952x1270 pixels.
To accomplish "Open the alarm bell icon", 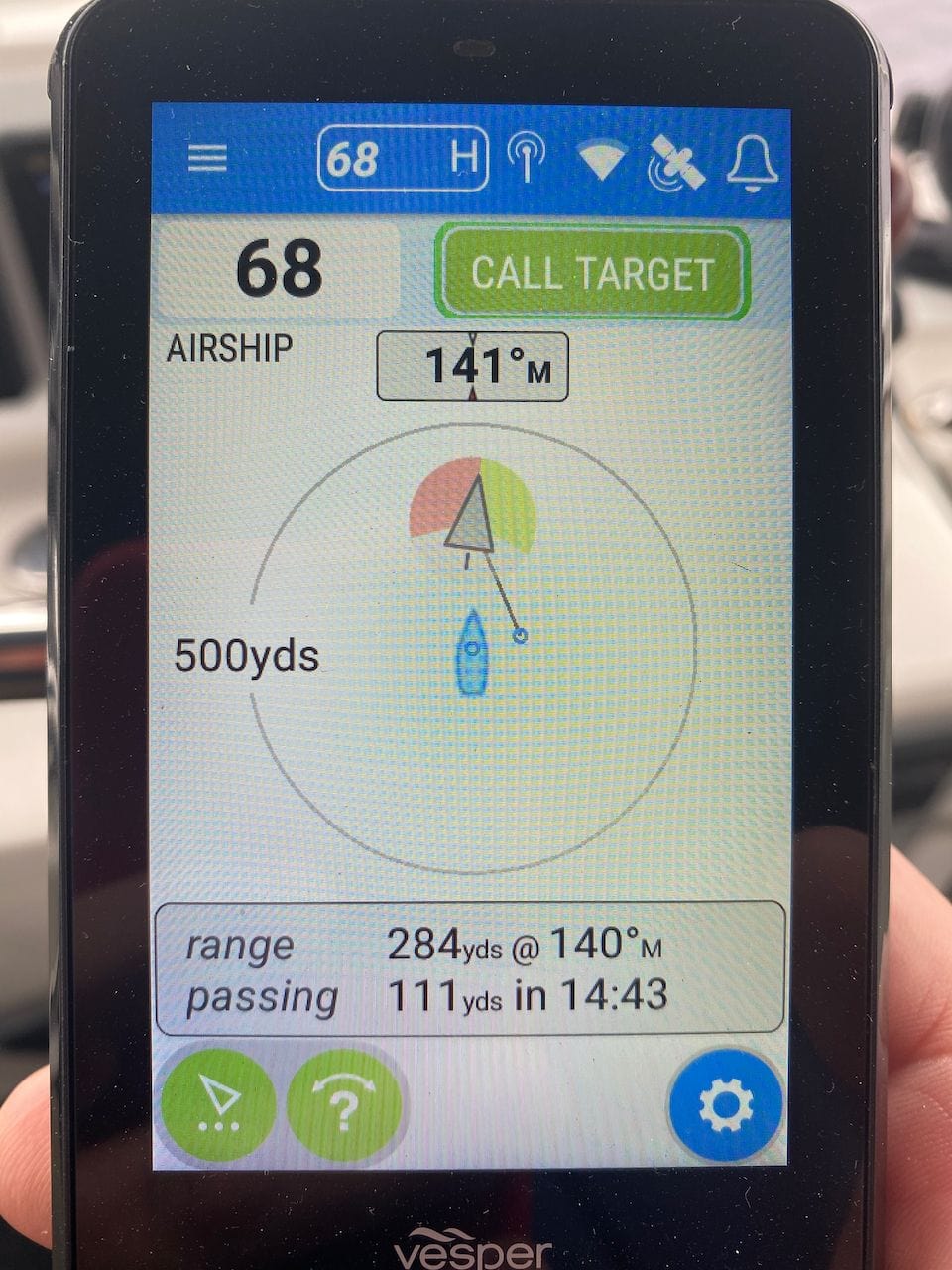I will pos(750,161).
